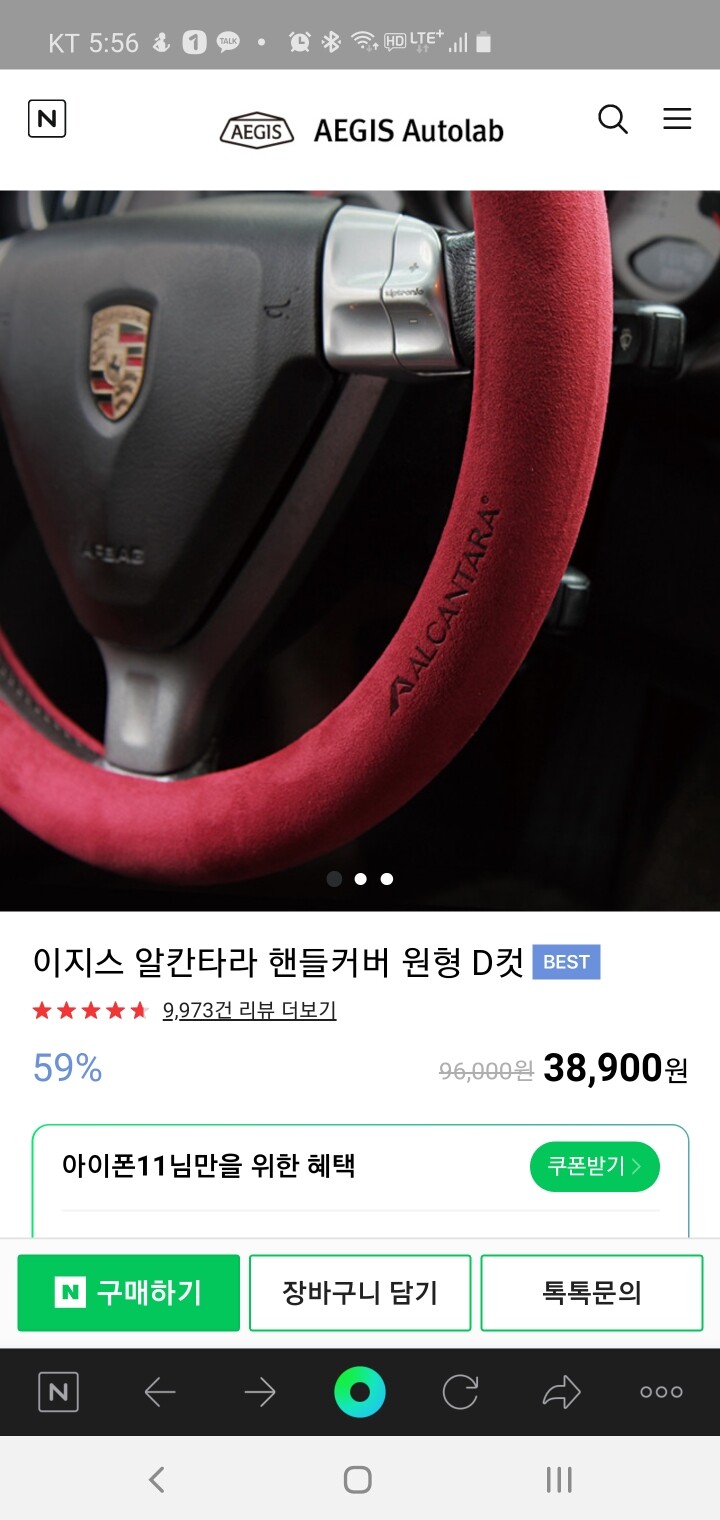Open the hamburger menu
The height and width of the screenshot is (1520, 720).
pos(677,119)
